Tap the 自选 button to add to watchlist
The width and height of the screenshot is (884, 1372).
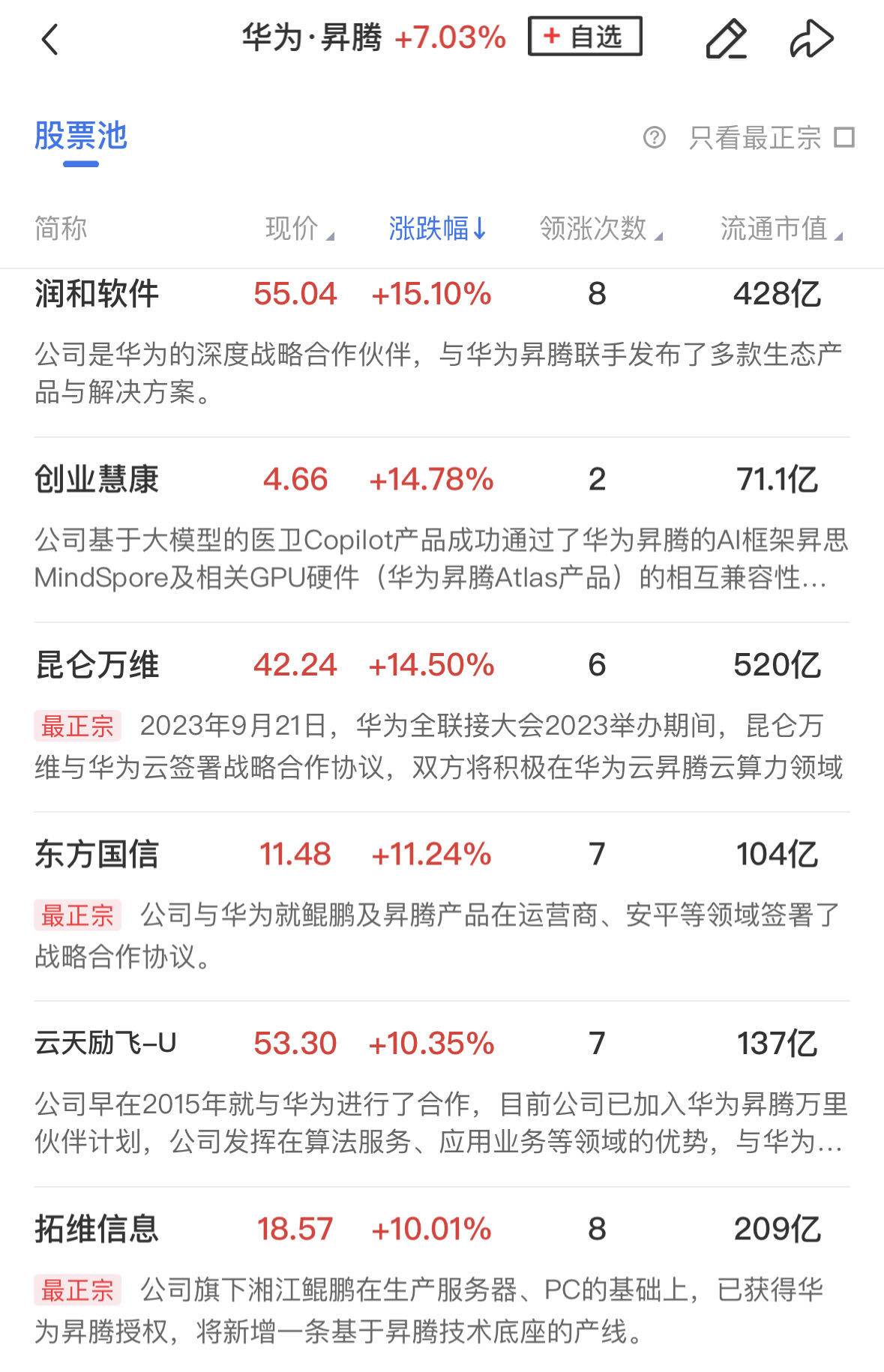pos(583,36)
